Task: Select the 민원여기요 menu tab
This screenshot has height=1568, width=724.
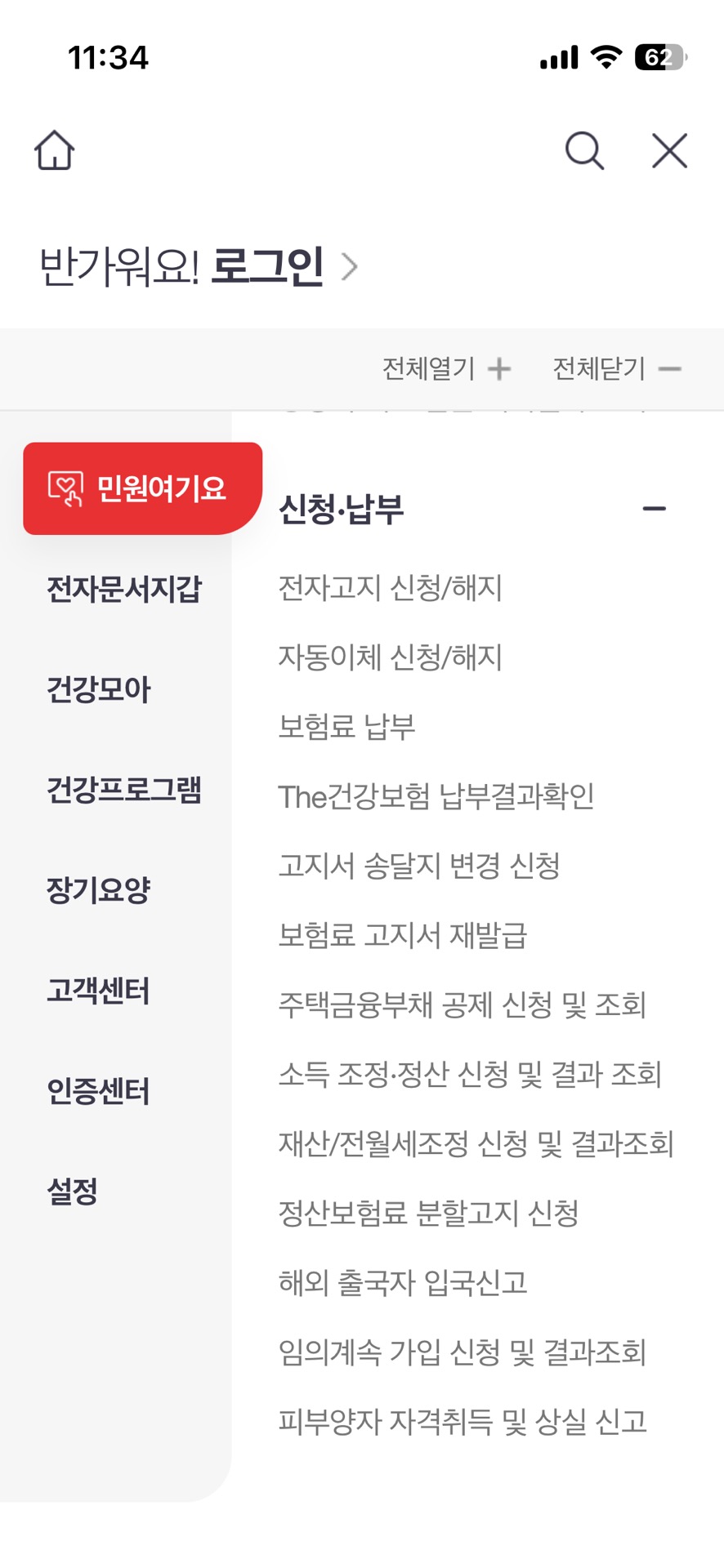Action: [x=143, y=488]
